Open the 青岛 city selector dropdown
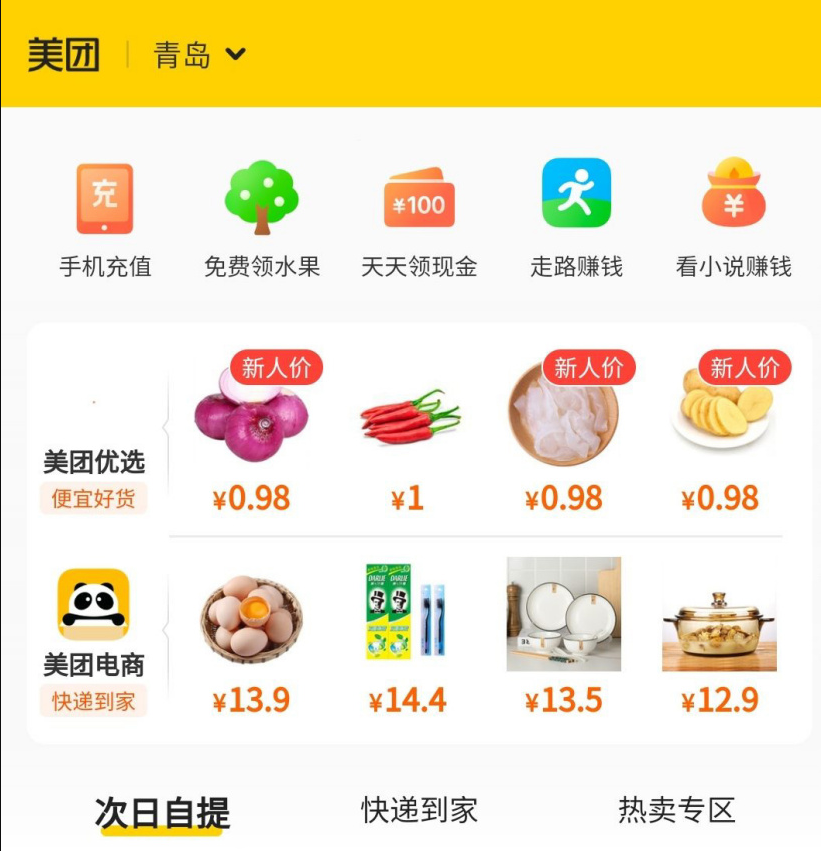821x851 pixels. coord(199,55)
